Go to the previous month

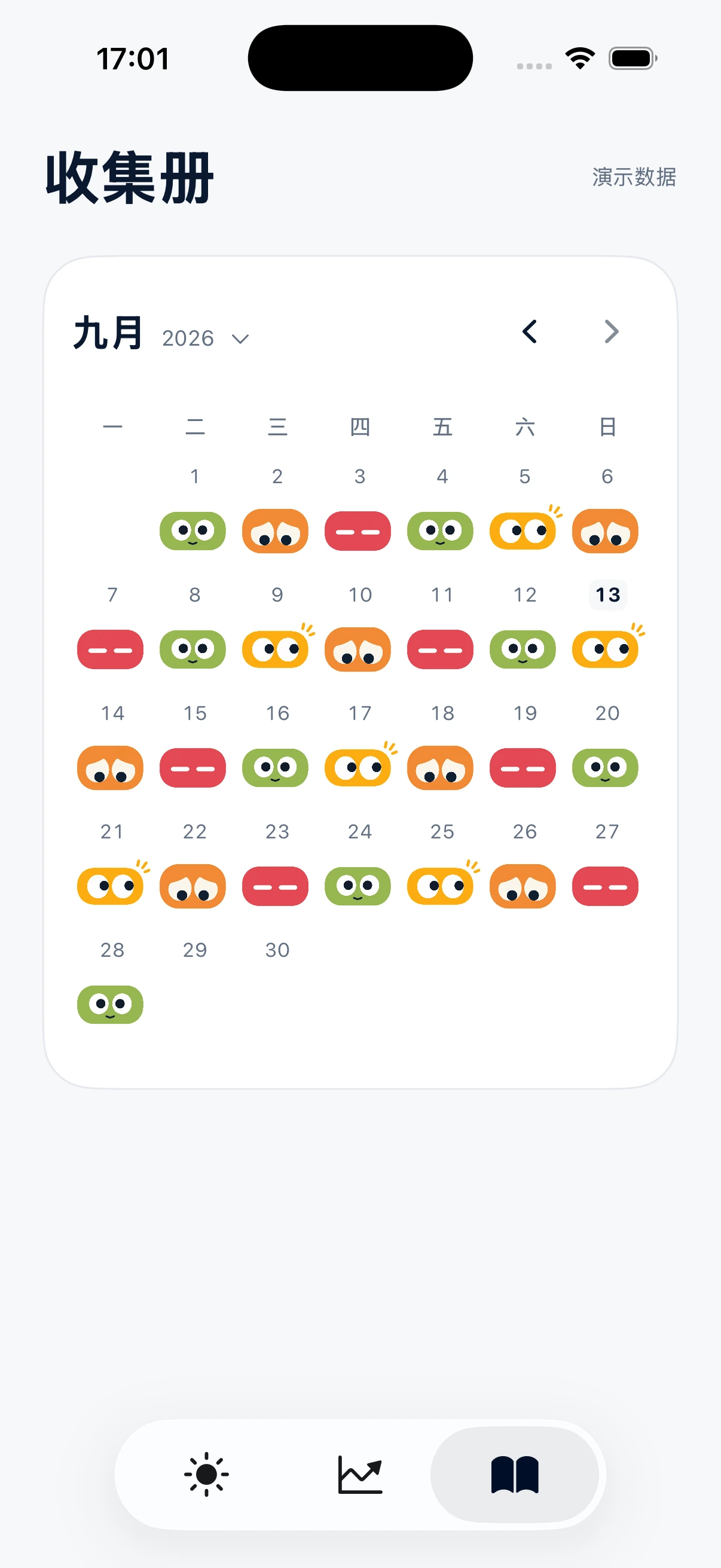[x=529, y=332]
